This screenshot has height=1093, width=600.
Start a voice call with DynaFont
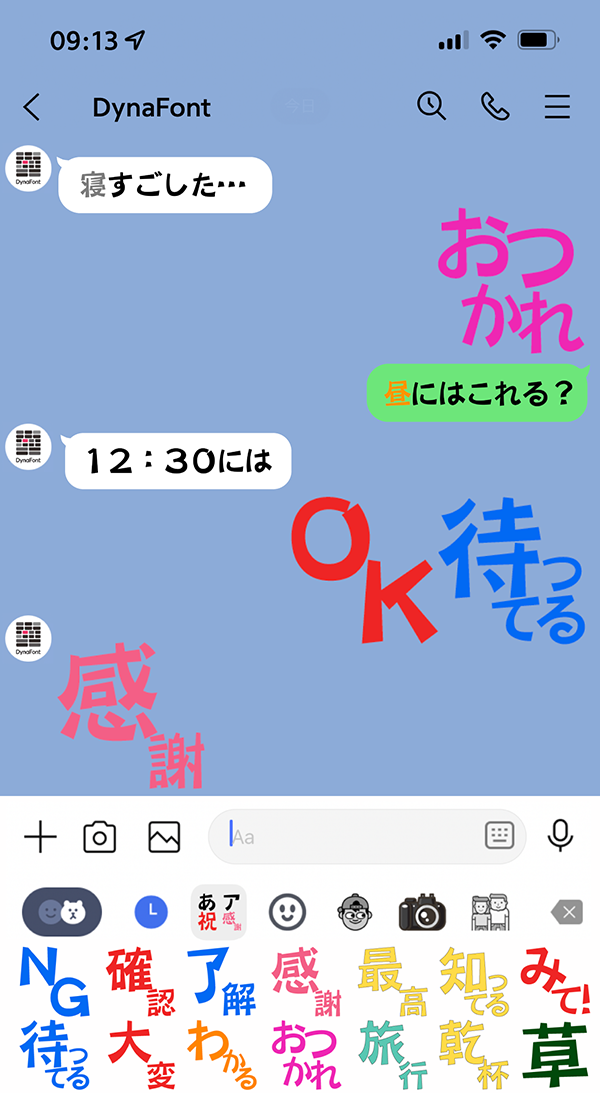point(494,106)
